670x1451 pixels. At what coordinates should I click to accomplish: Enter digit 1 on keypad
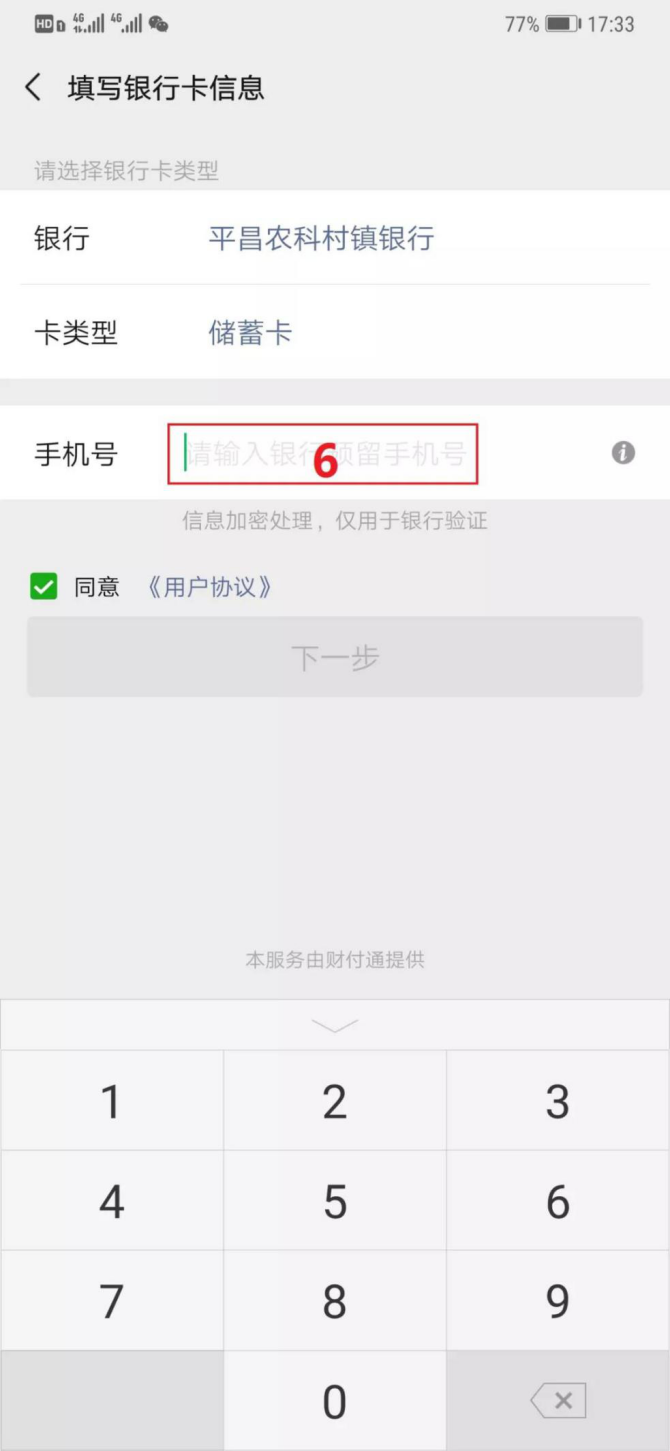[x=112, y=1101]
